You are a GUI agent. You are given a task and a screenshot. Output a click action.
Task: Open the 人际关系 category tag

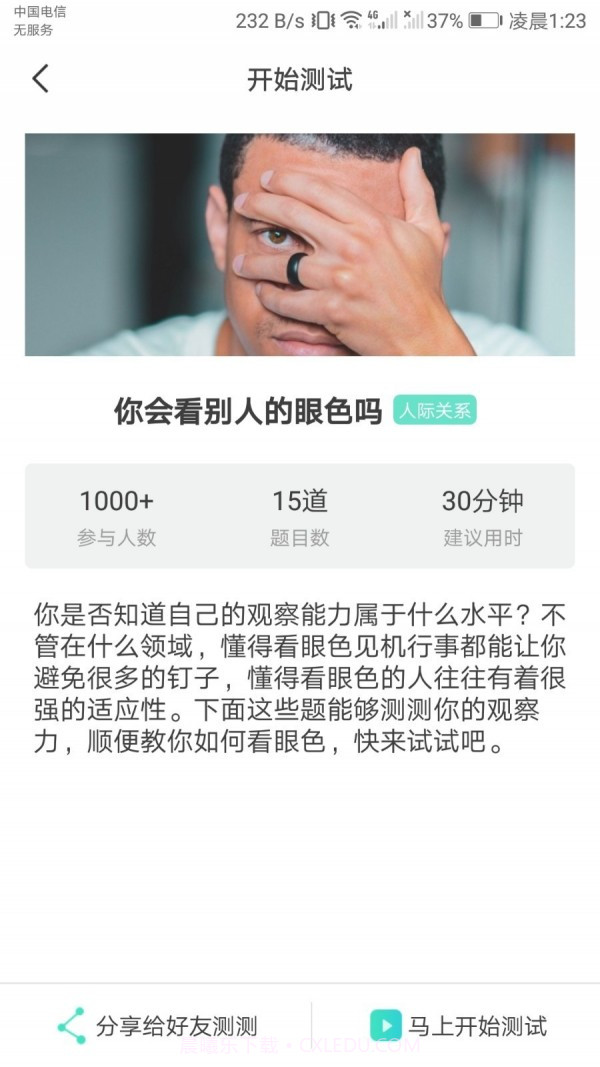coord(435,410)
